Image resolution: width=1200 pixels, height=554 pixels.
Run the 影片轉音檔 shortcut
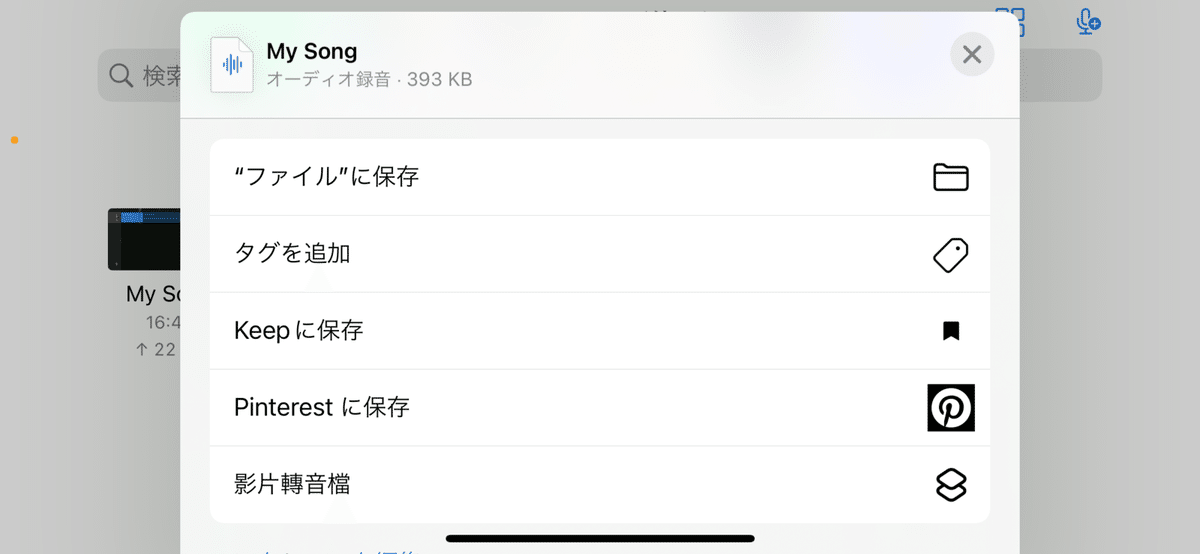click(x=600, y=485)
